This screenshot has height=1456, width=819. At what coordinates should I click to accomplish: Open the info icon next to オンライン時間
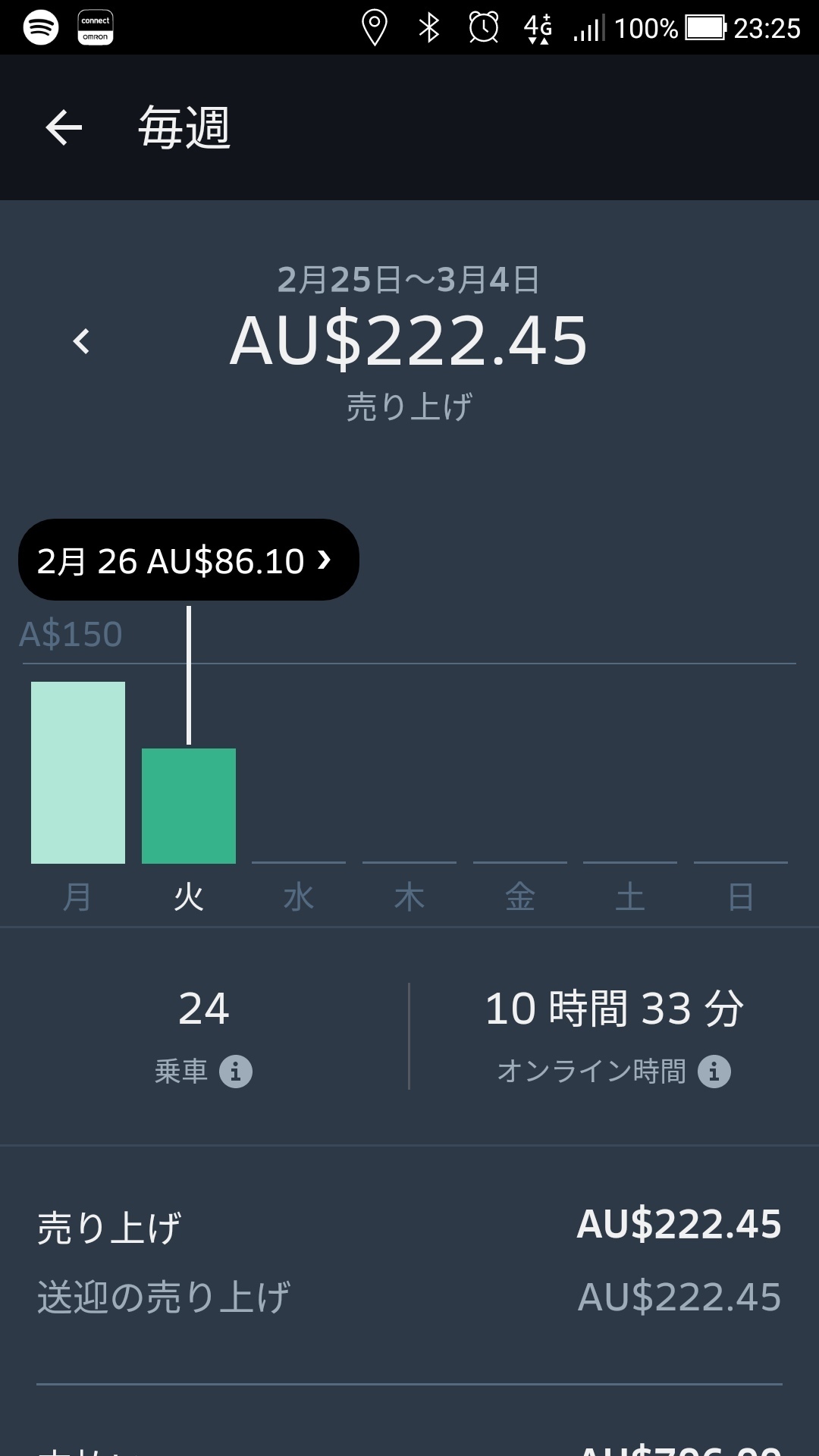click(x=714, y=1072)
